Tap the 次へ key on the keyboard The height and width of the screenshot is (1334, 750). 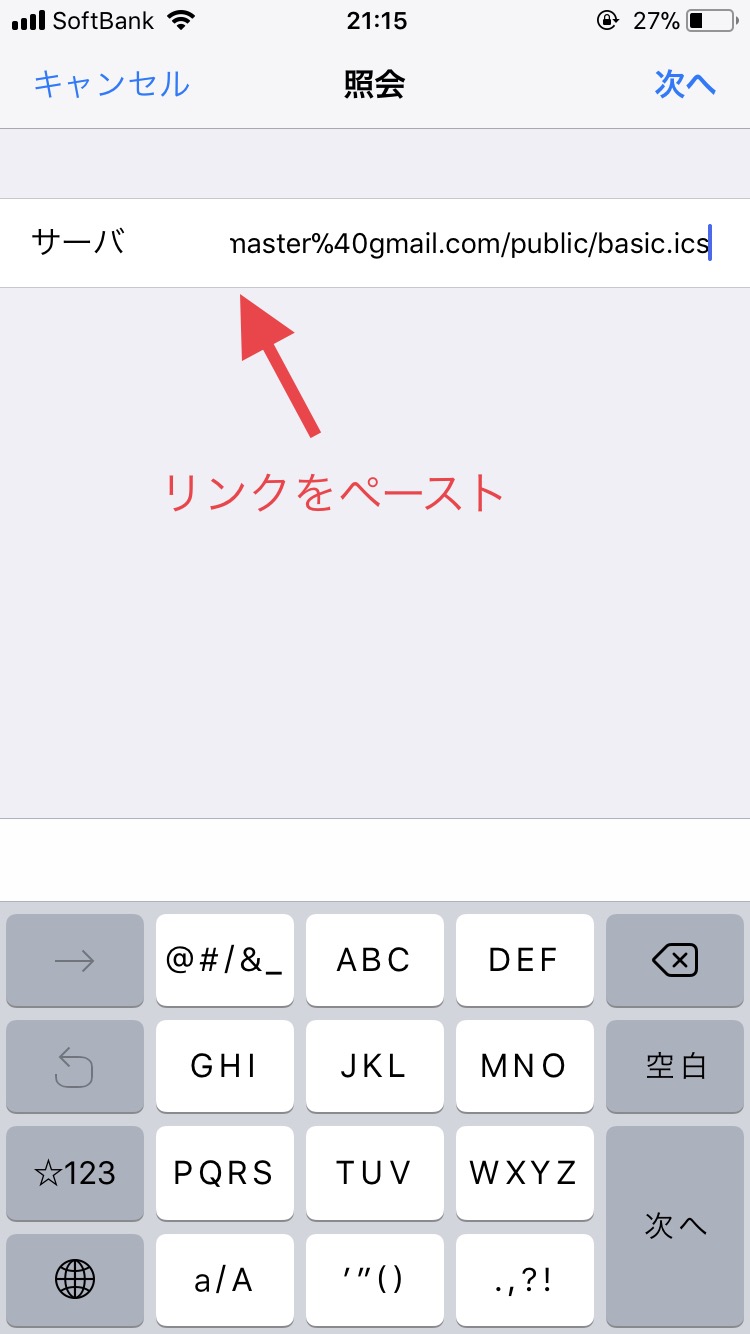tap(675, 1227)
